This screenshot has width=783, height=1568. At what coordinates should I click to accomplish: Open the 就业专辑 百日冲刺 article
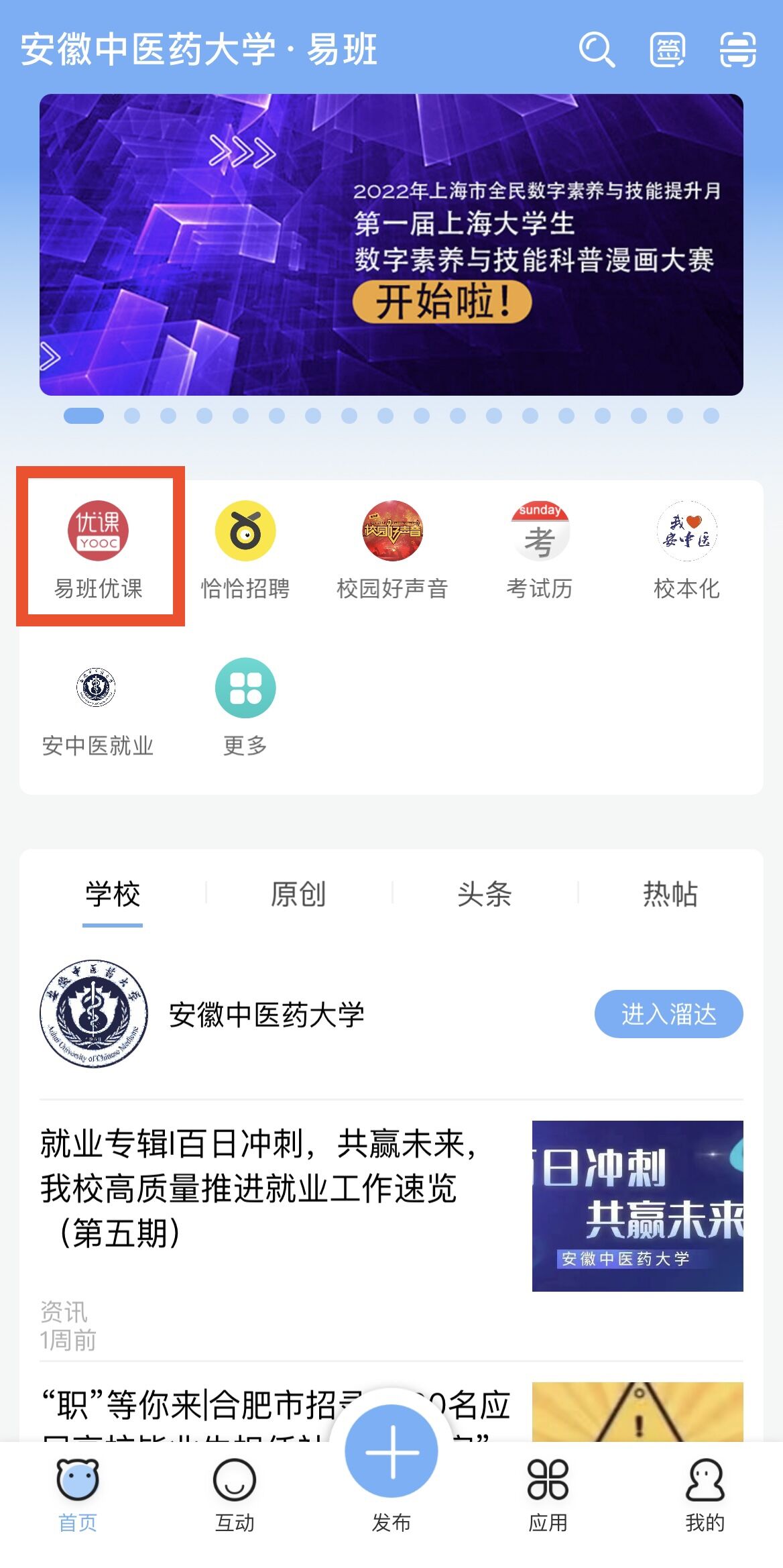click(268, 1188)
